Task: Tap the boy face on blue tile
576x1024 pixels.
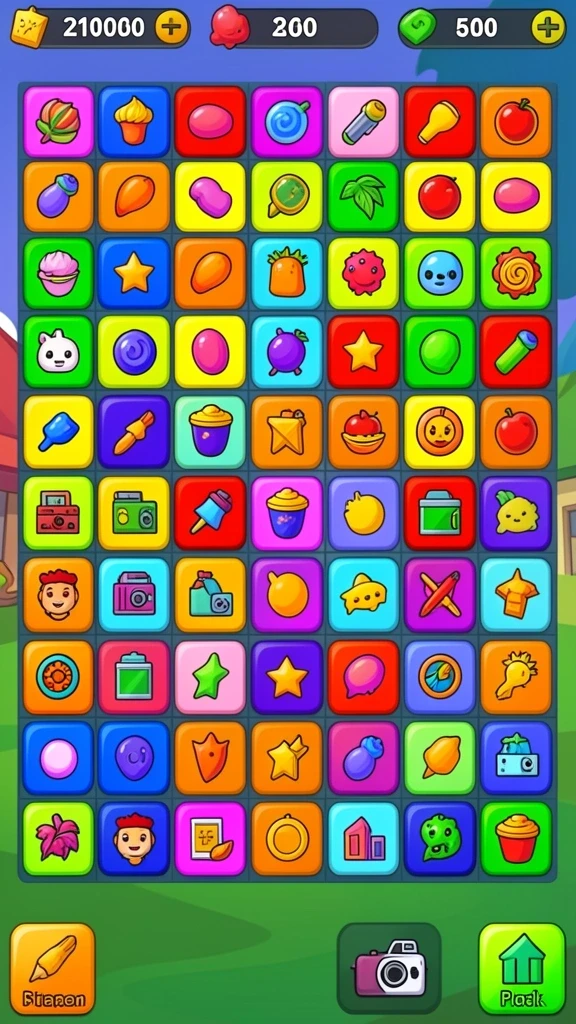Action: coord(134,839)
